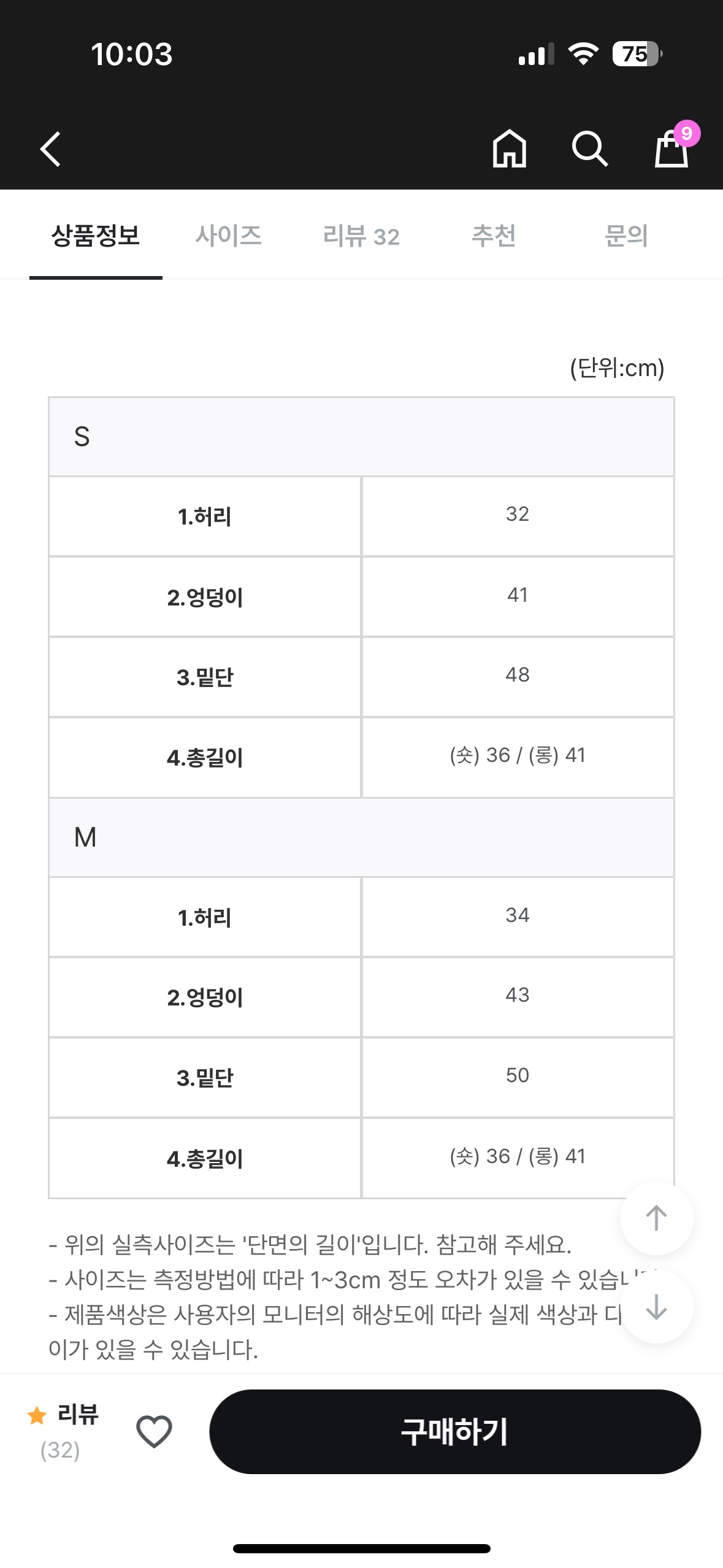Open the search icon
This screenshot has height=1568, width=723.
point(589,149)
